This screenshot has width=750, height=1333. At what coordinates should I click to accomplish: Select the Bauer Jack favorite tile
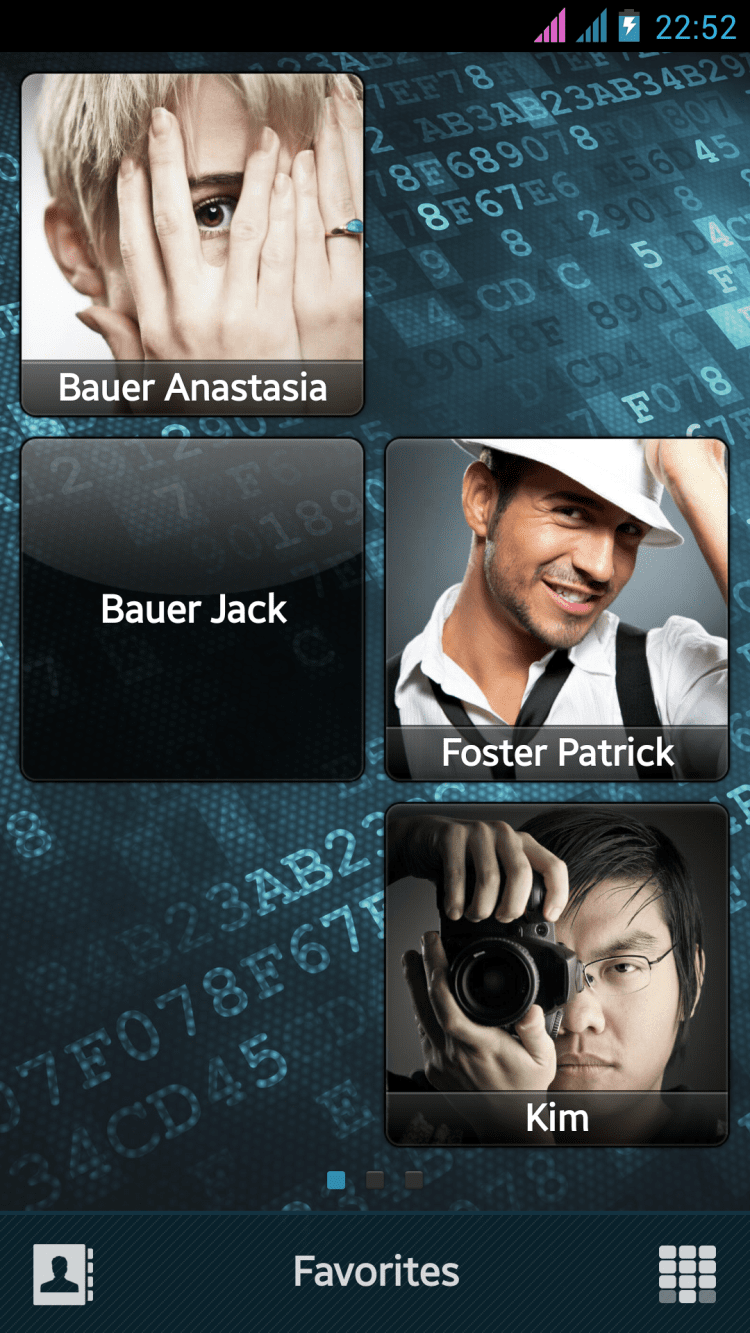192,609
